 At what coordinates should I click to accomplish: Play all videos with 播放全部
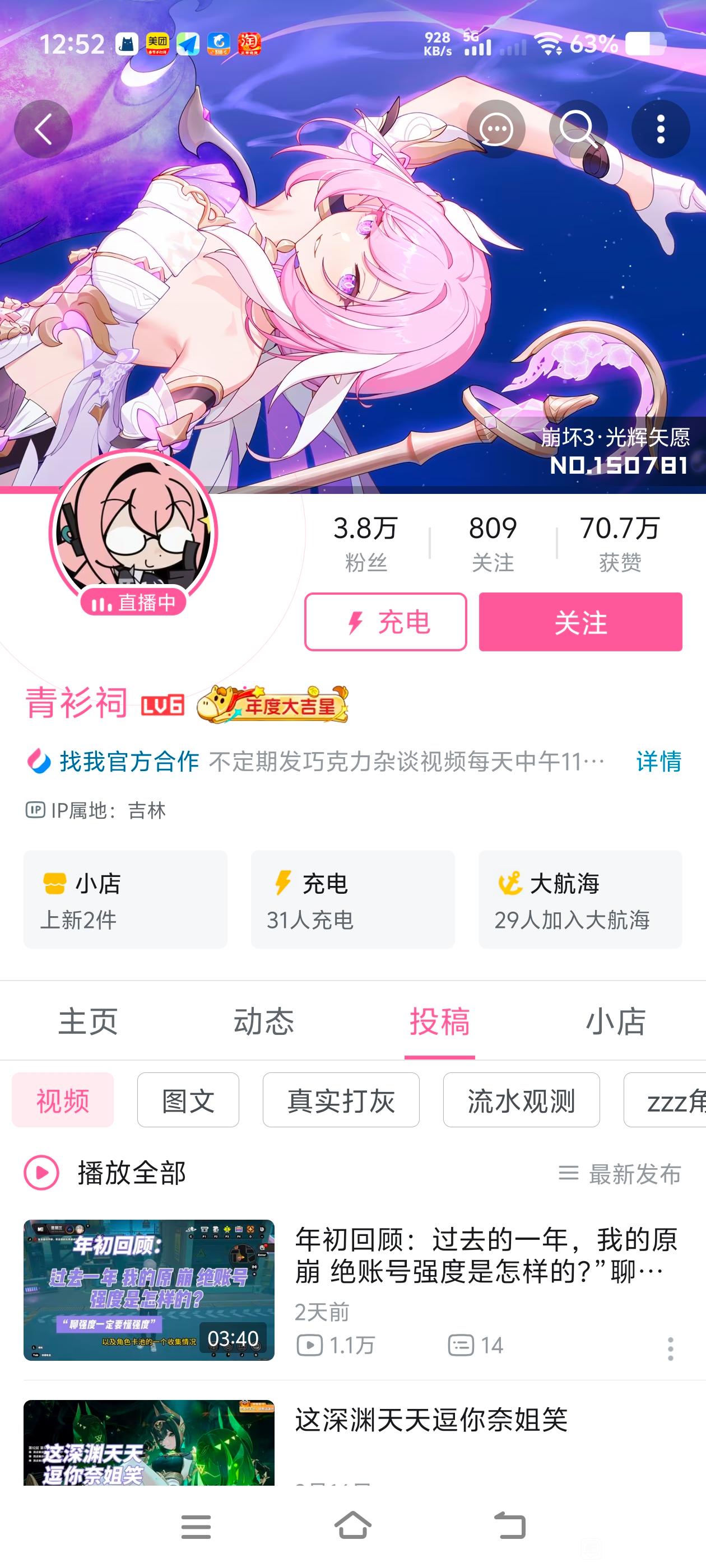[x=105, y=1172]
